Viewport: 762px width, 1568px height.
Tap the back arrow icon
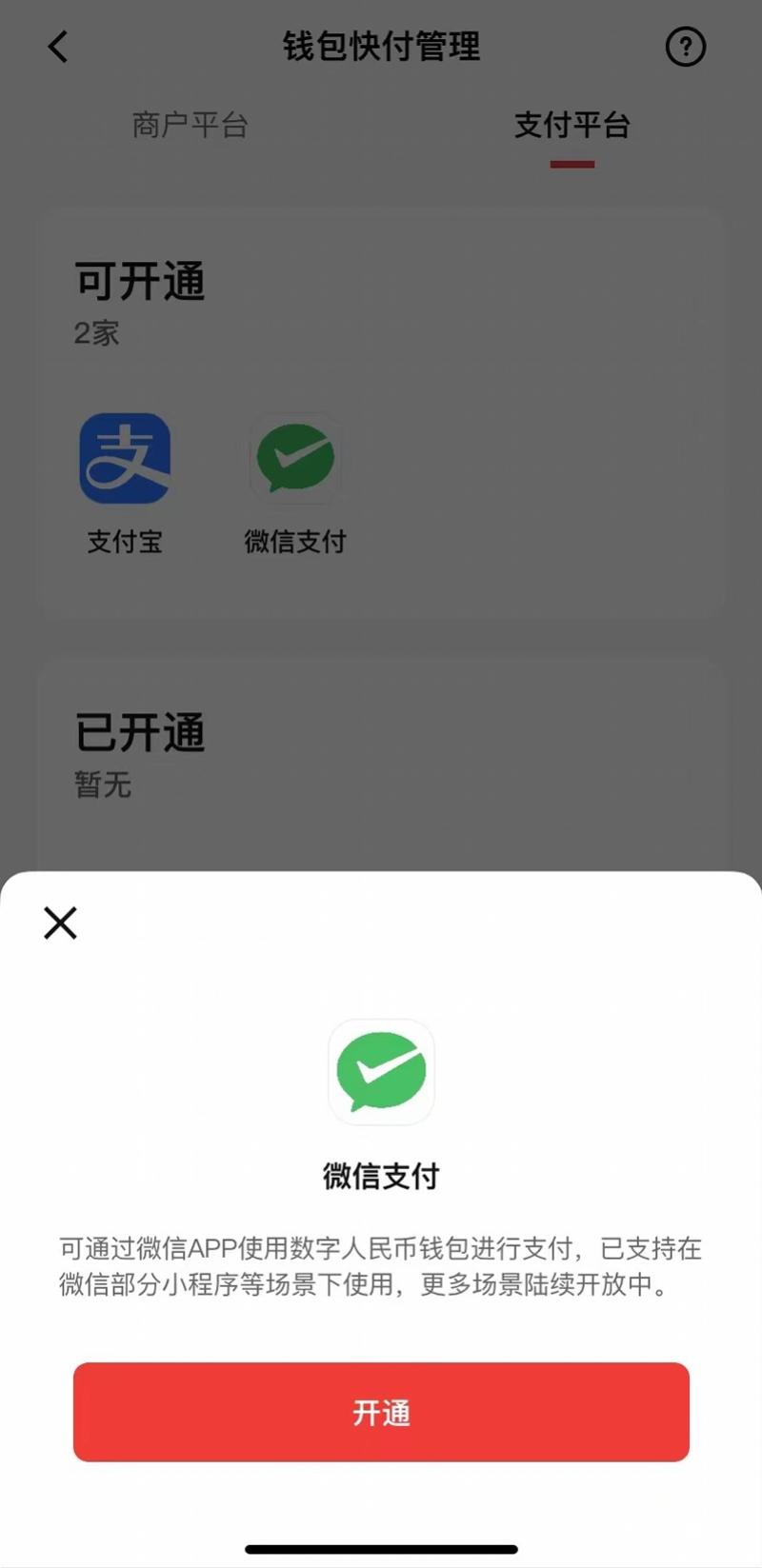point(59,47)
